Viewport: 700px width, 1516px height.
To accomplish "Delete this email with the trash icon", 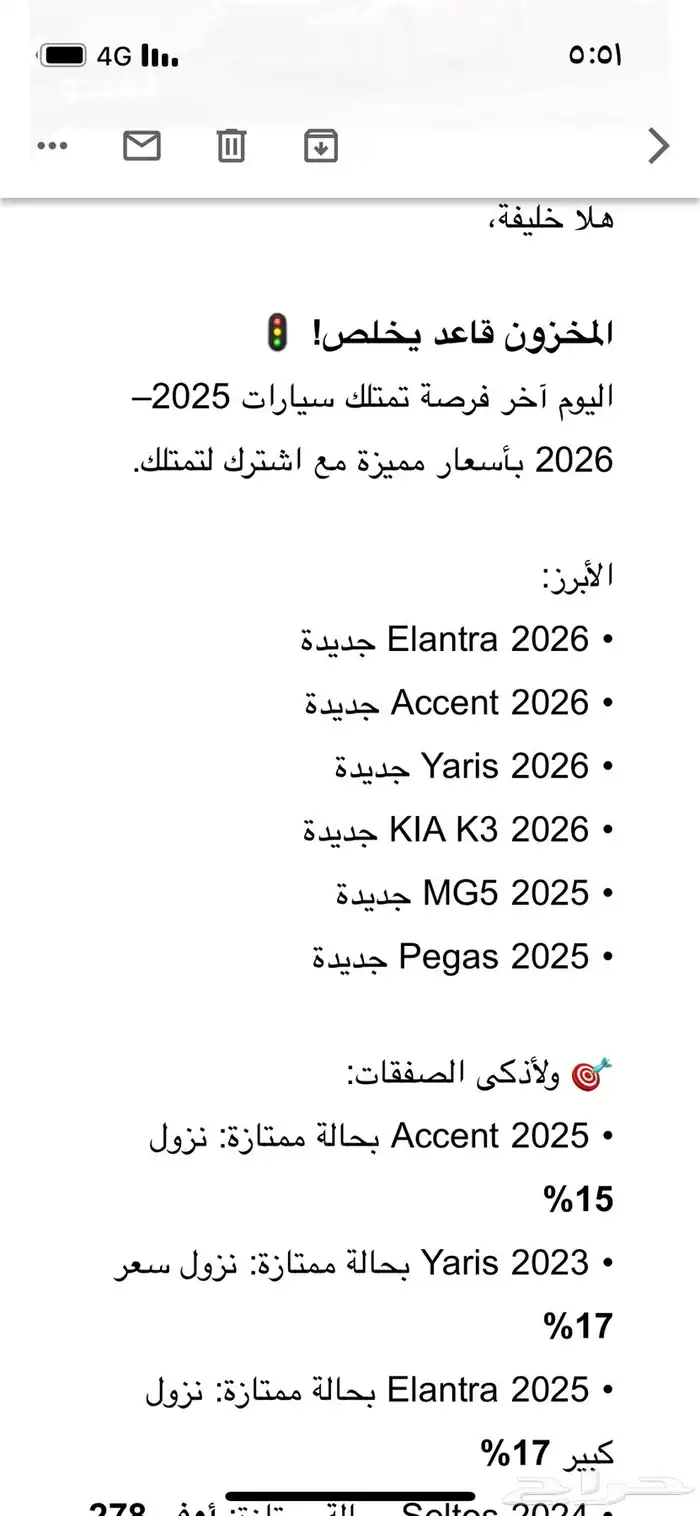I will (231, 146).
